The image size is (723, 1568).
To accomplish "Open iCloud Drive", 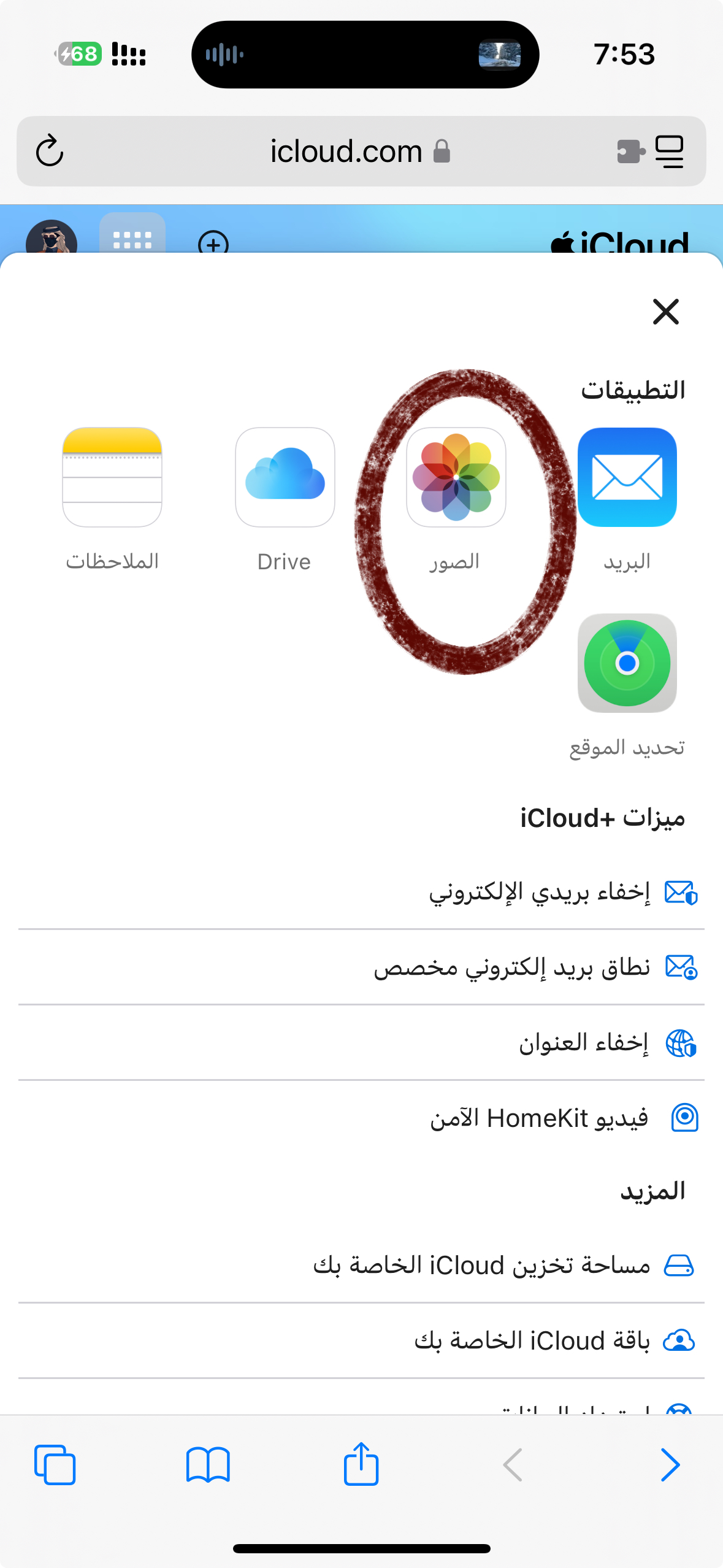I will click(285, 477).
